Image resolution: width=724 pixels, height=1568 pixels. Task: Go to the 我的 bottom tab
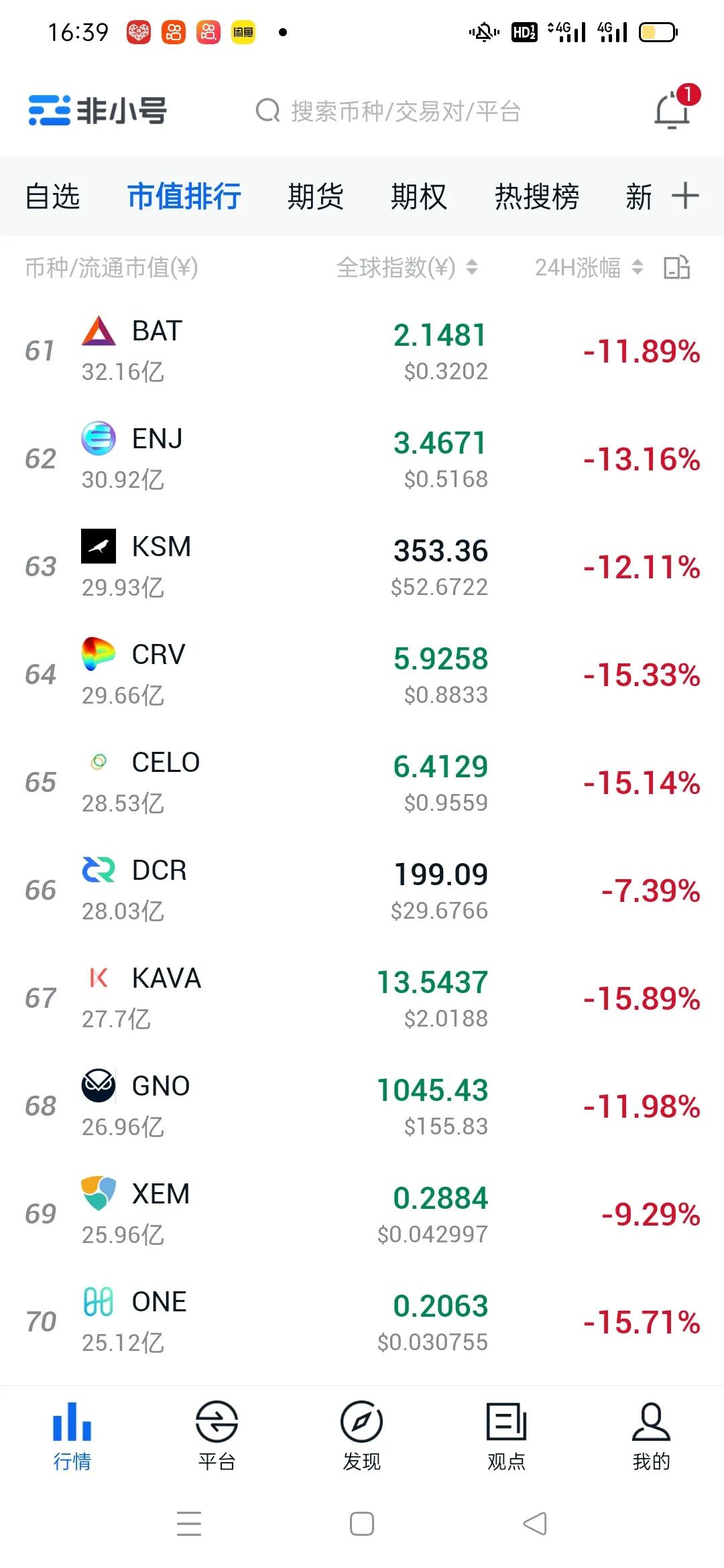pyautogui.click(x=651, y=1435)
